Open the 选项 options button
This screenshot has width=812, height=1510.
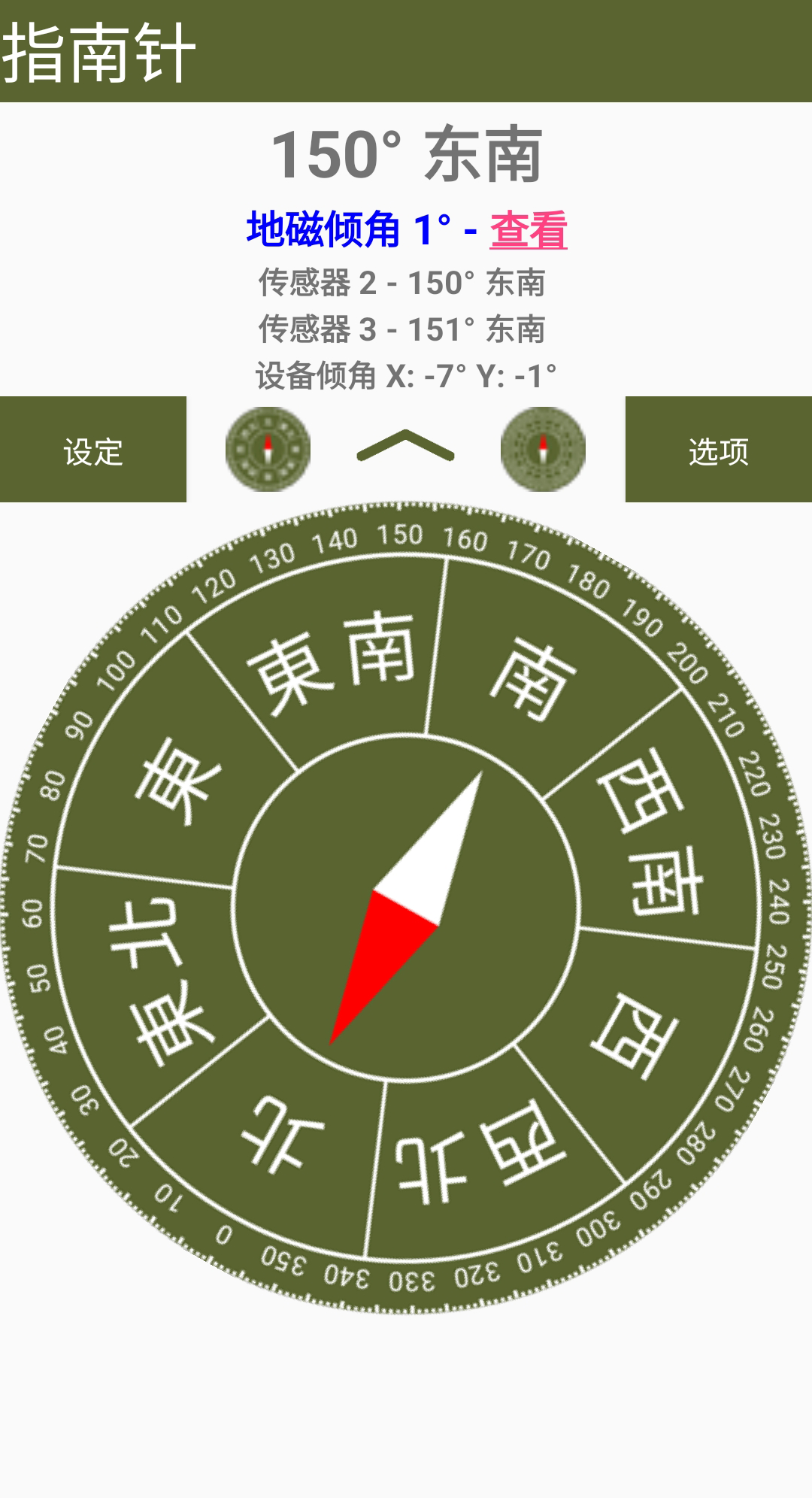[x=718, y=450]
